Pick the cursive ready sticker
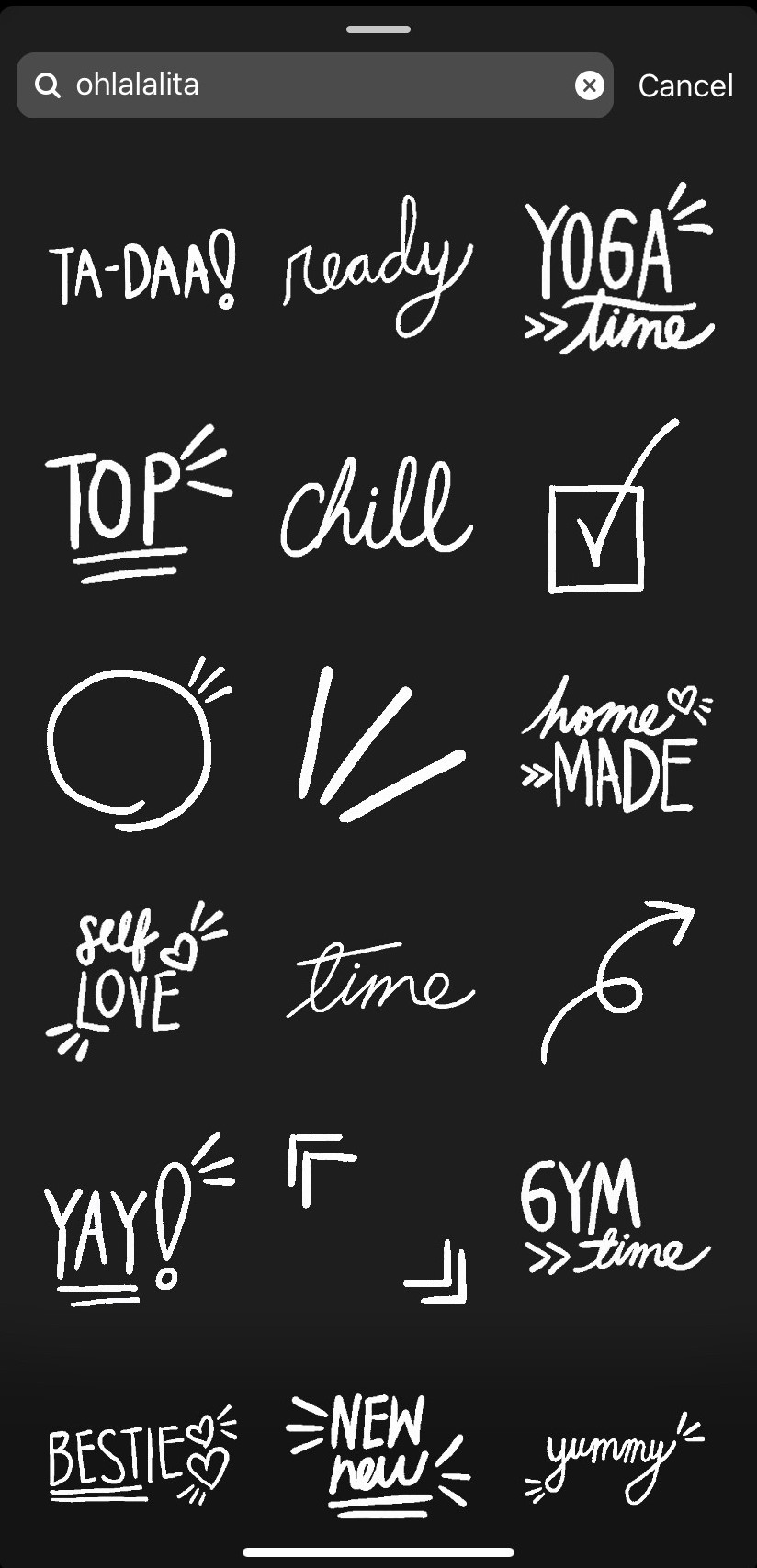This screenshot has width=757, height=1568. tap(377, 266)
